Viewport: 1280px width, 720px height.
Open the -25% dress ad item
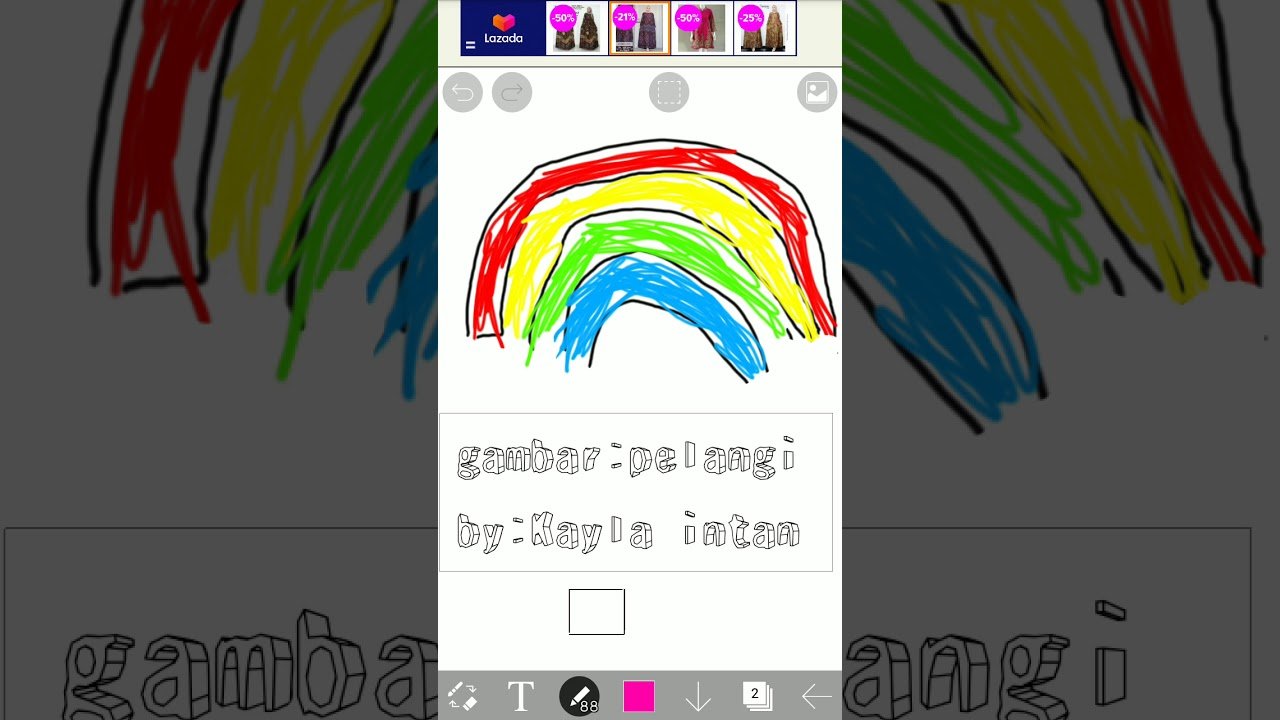(764, 29)
